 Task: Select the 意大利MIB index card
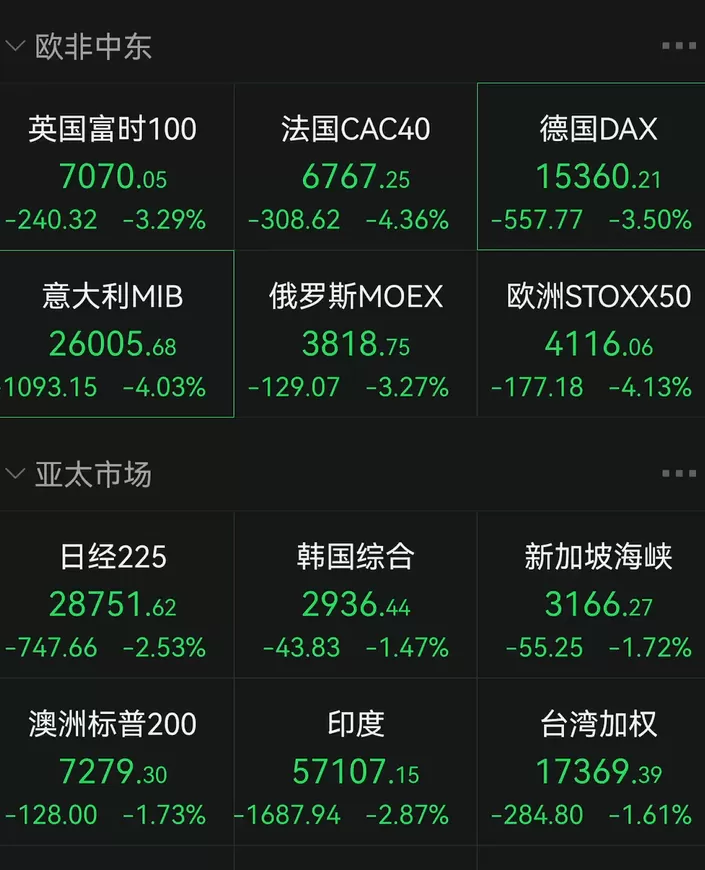(x=116, y=334)
